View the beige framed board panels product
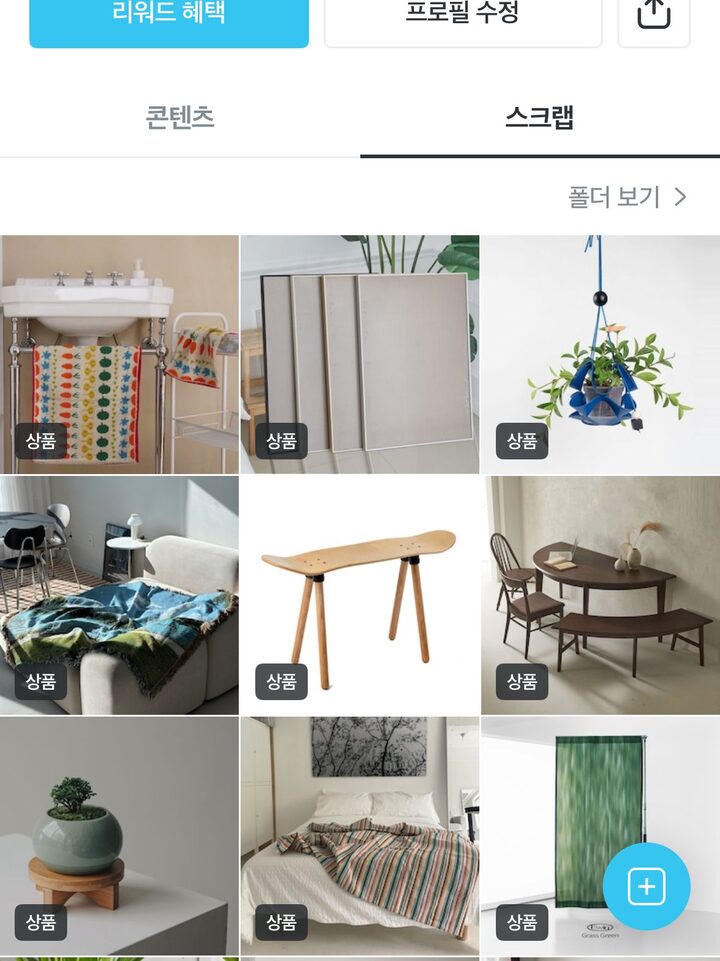Image resolution: width=720 pixels, height=961 pixels. (360, 354)
